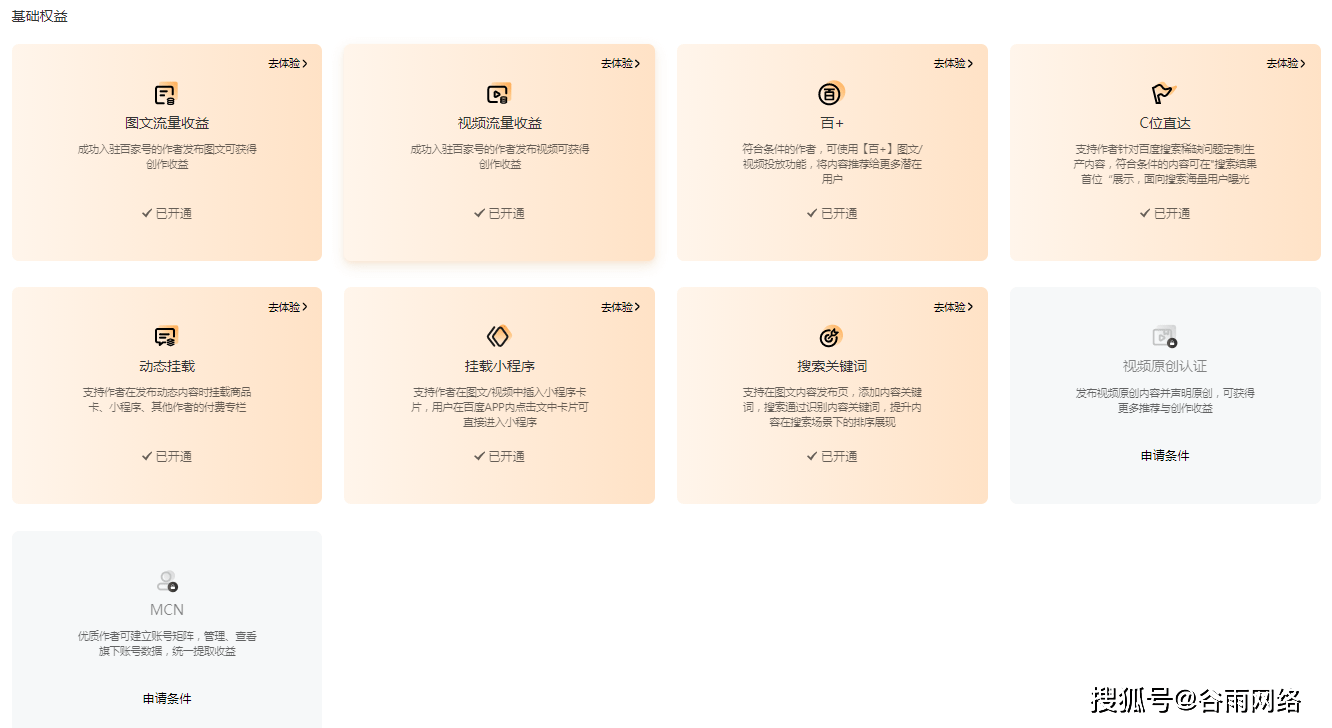The height and width of the screenshot is (728, 1332).
Task: View 申请条件 for 视频原创认证
Action: point(1165,456)
